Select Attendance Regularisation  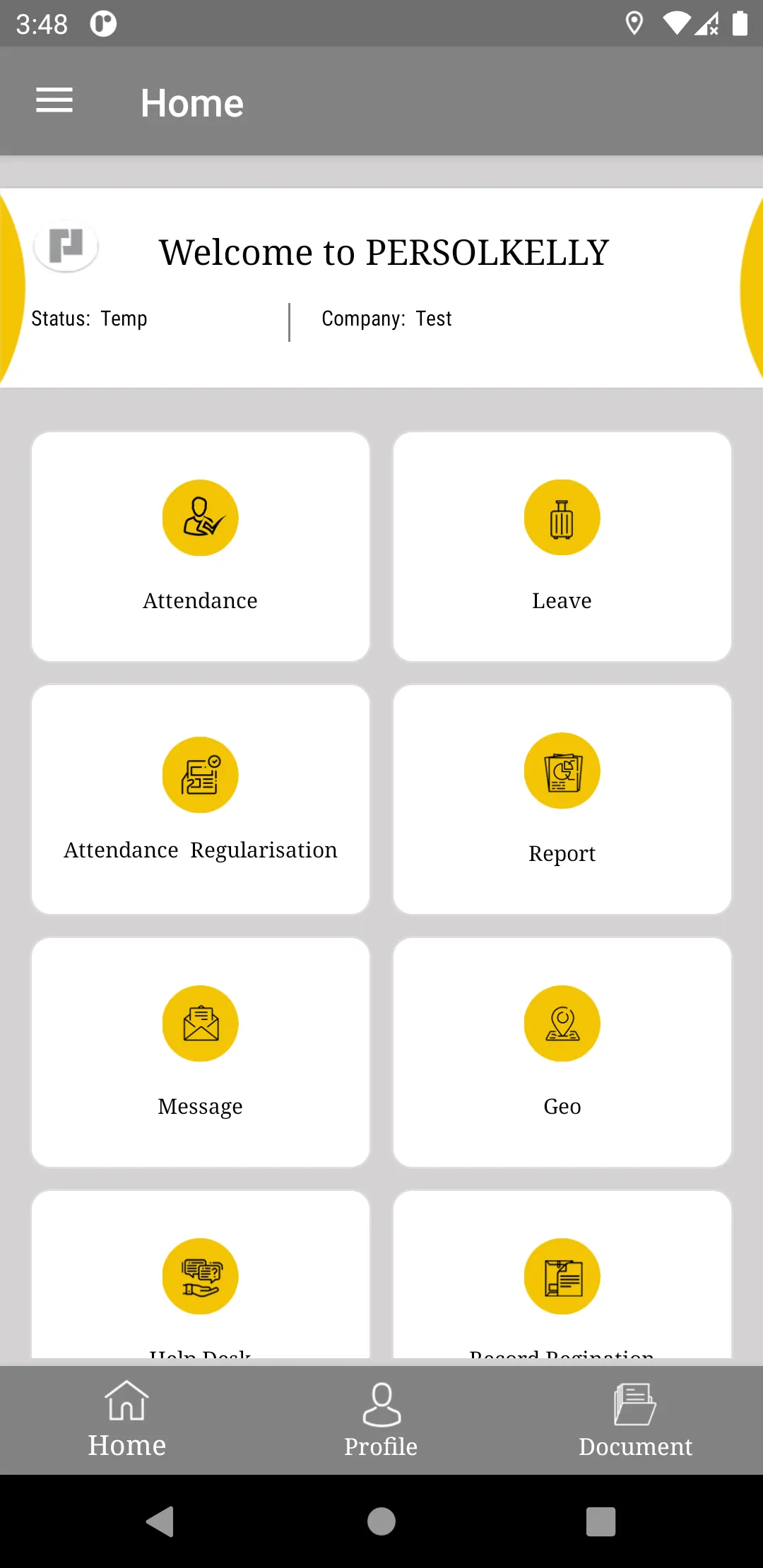tap(201, 800)
